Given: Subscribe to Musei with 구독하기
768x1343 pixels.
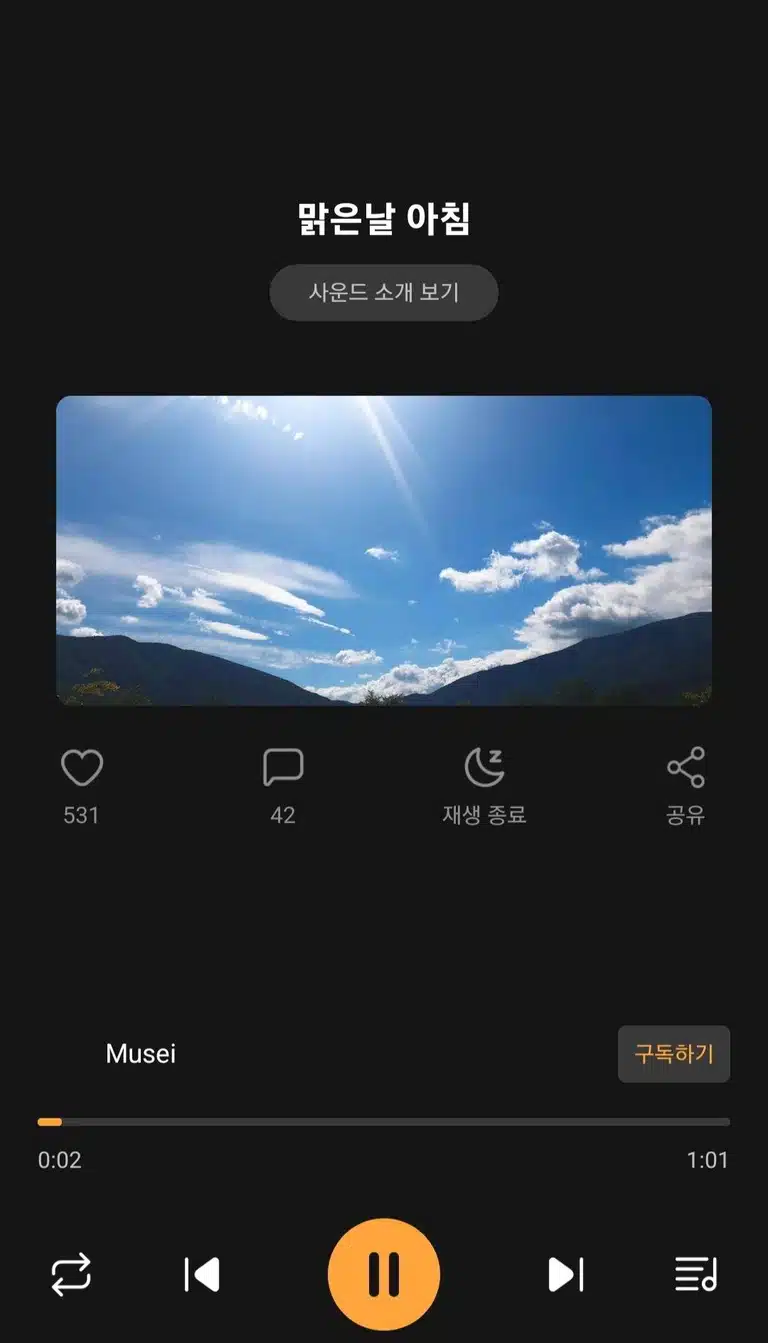Looking at the screenshot, I should click(x=674, y=1054).
